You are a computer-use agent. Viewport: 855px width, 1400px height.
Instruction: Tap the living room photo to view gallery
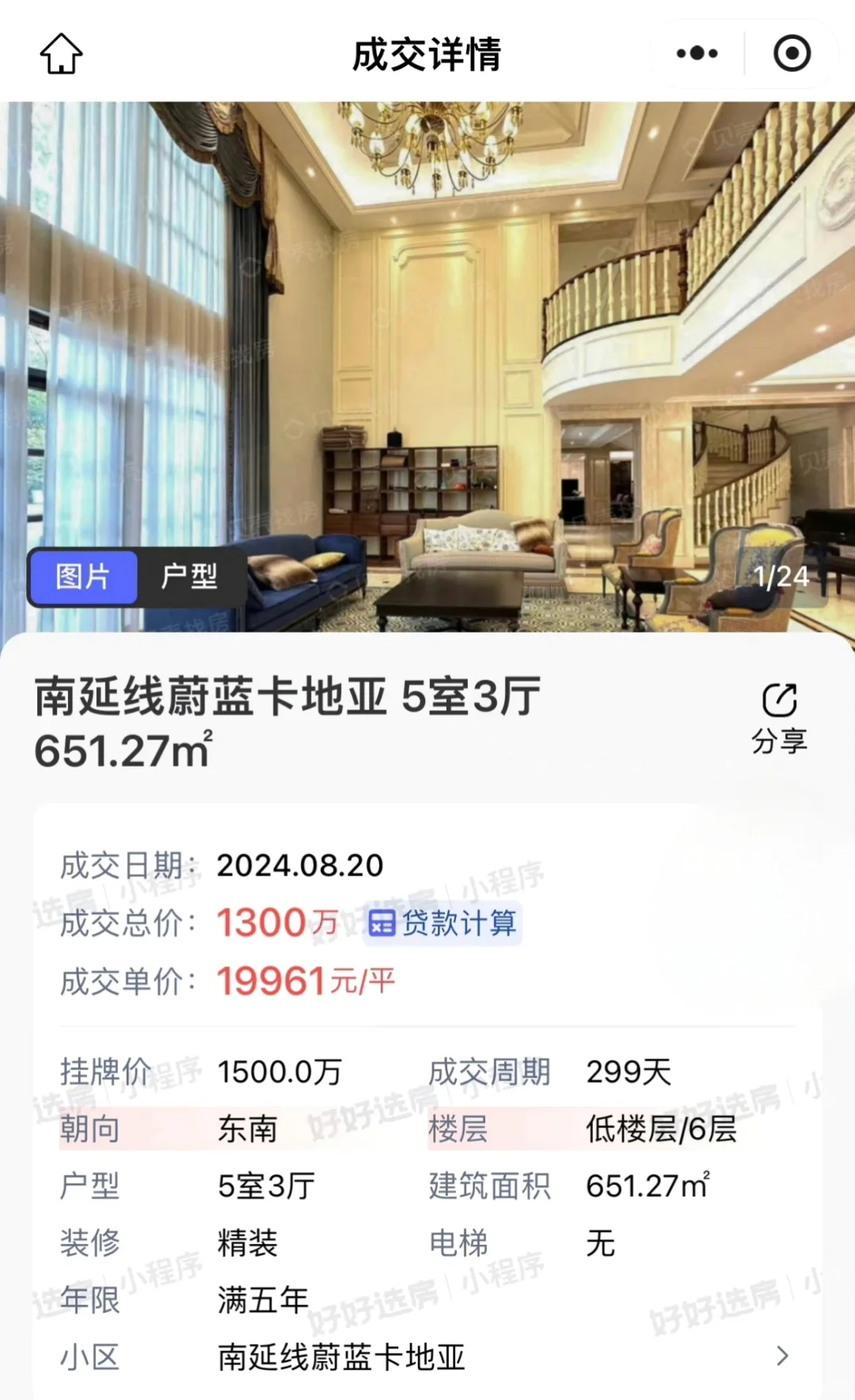tap(427, 340)
